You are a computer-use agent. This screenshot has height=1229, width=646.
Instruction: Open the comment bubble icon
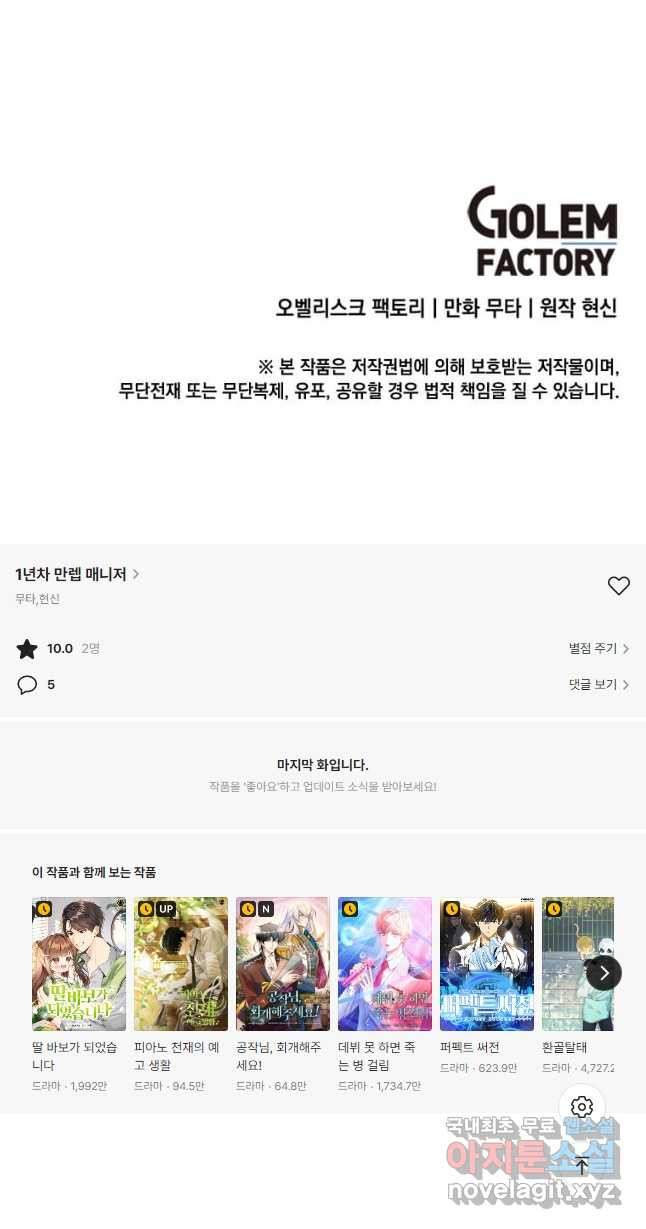(x=28, y=685)
